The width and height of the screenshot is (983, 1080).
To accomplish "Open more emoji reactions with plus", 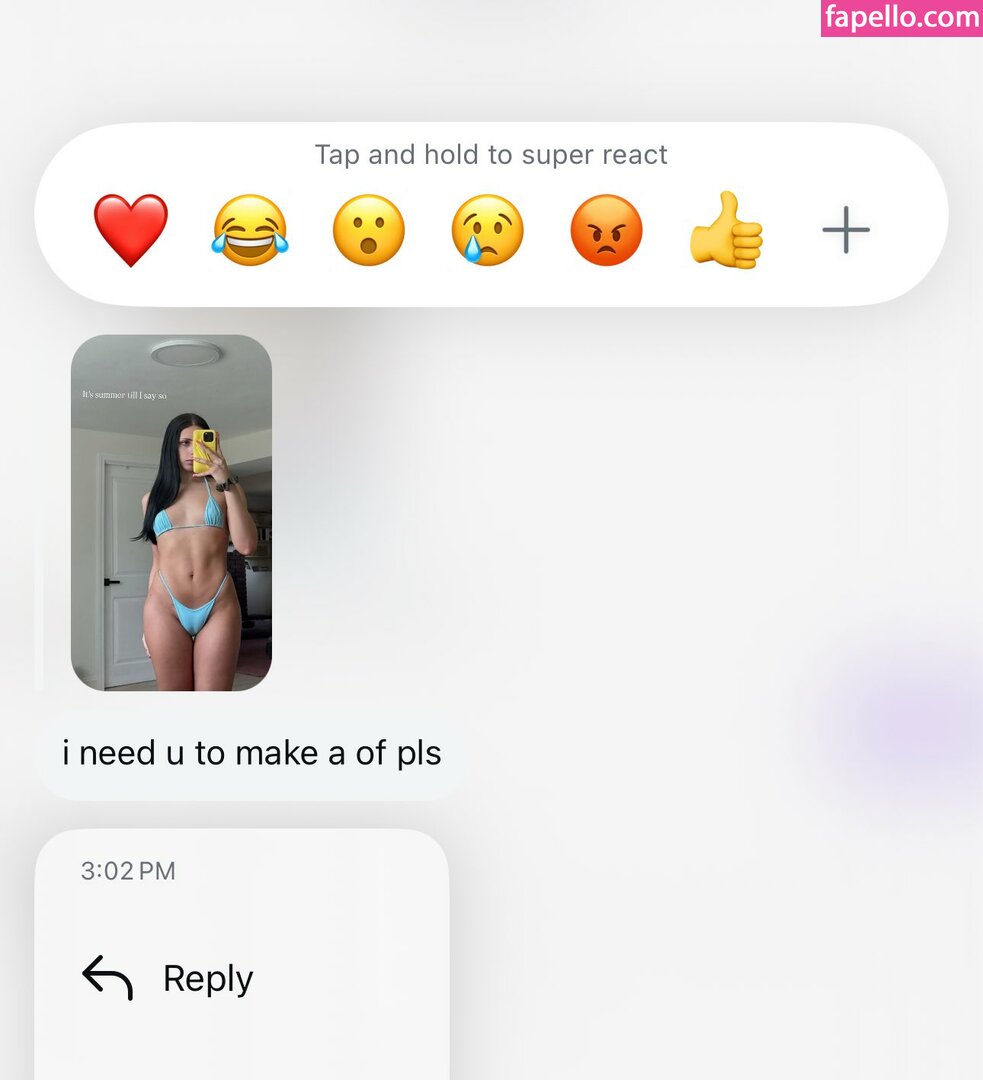I will pos(846,230).
